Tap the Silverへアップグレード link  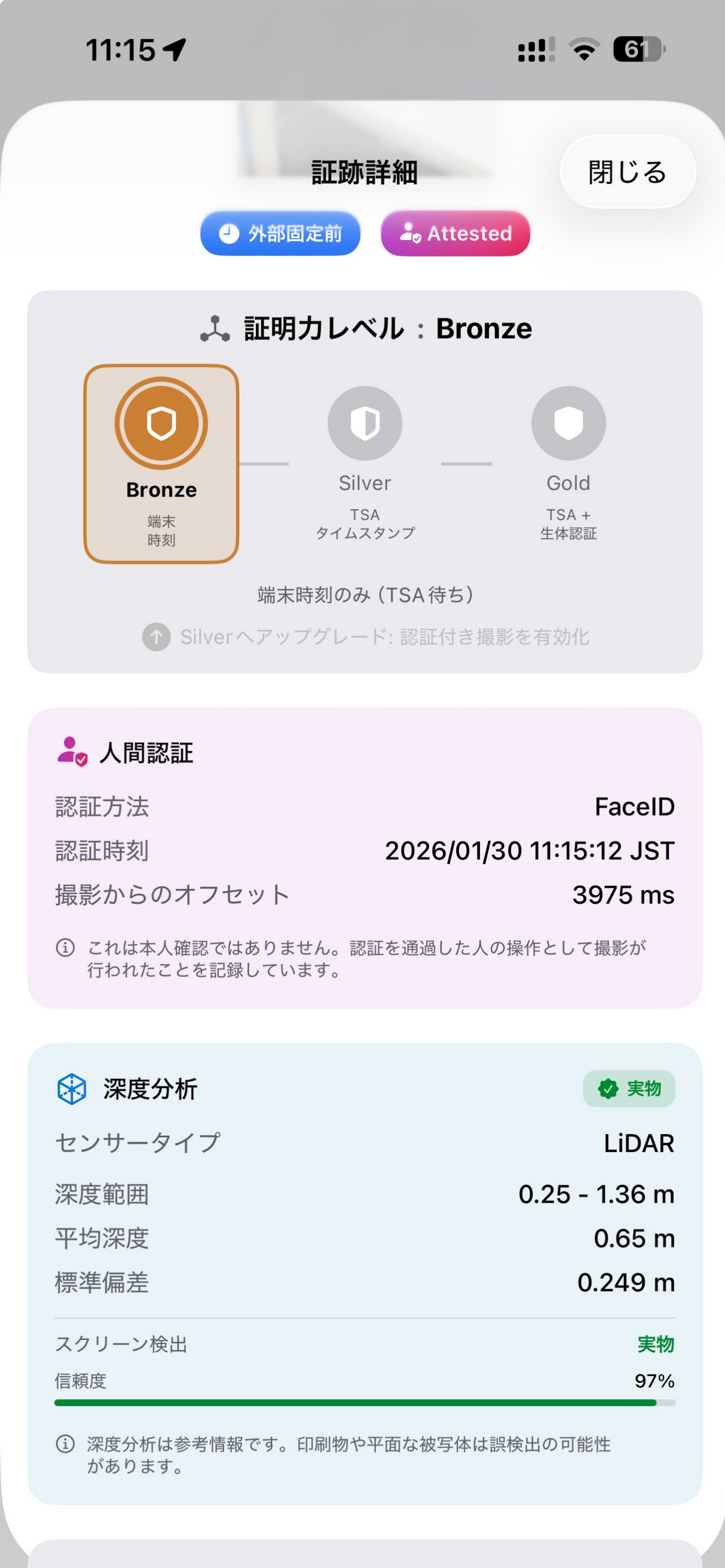366,636
